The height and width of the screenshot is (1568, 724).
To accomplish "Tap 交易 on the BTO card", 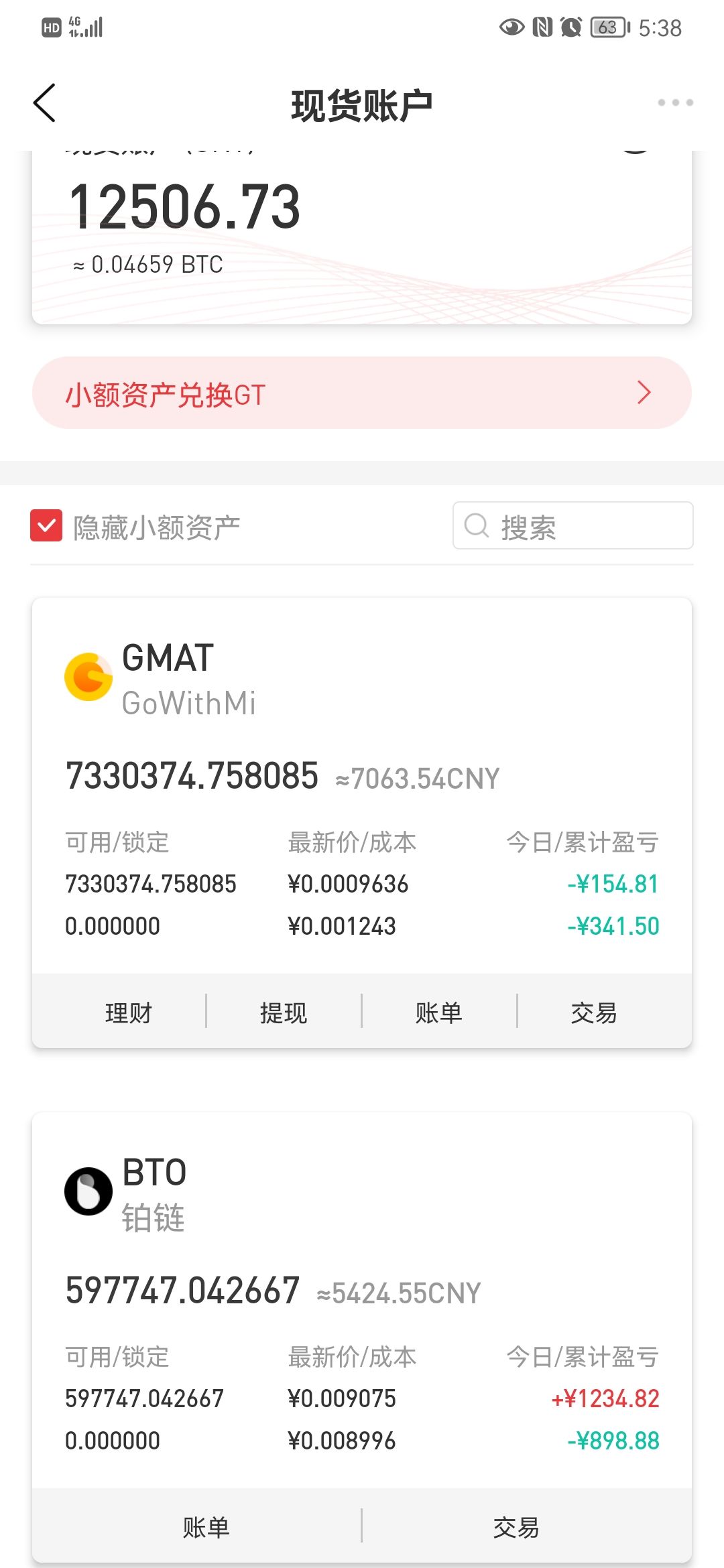I will (x=516, y=1527).
